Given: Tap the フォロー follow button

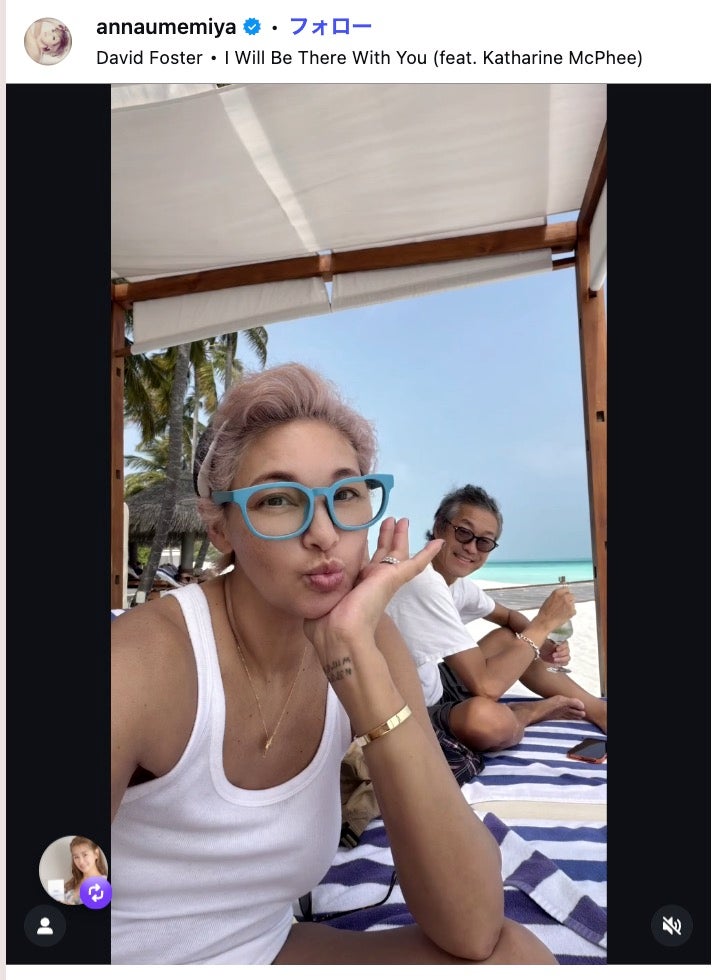Looking at the screenshot, I should point(330,27).
